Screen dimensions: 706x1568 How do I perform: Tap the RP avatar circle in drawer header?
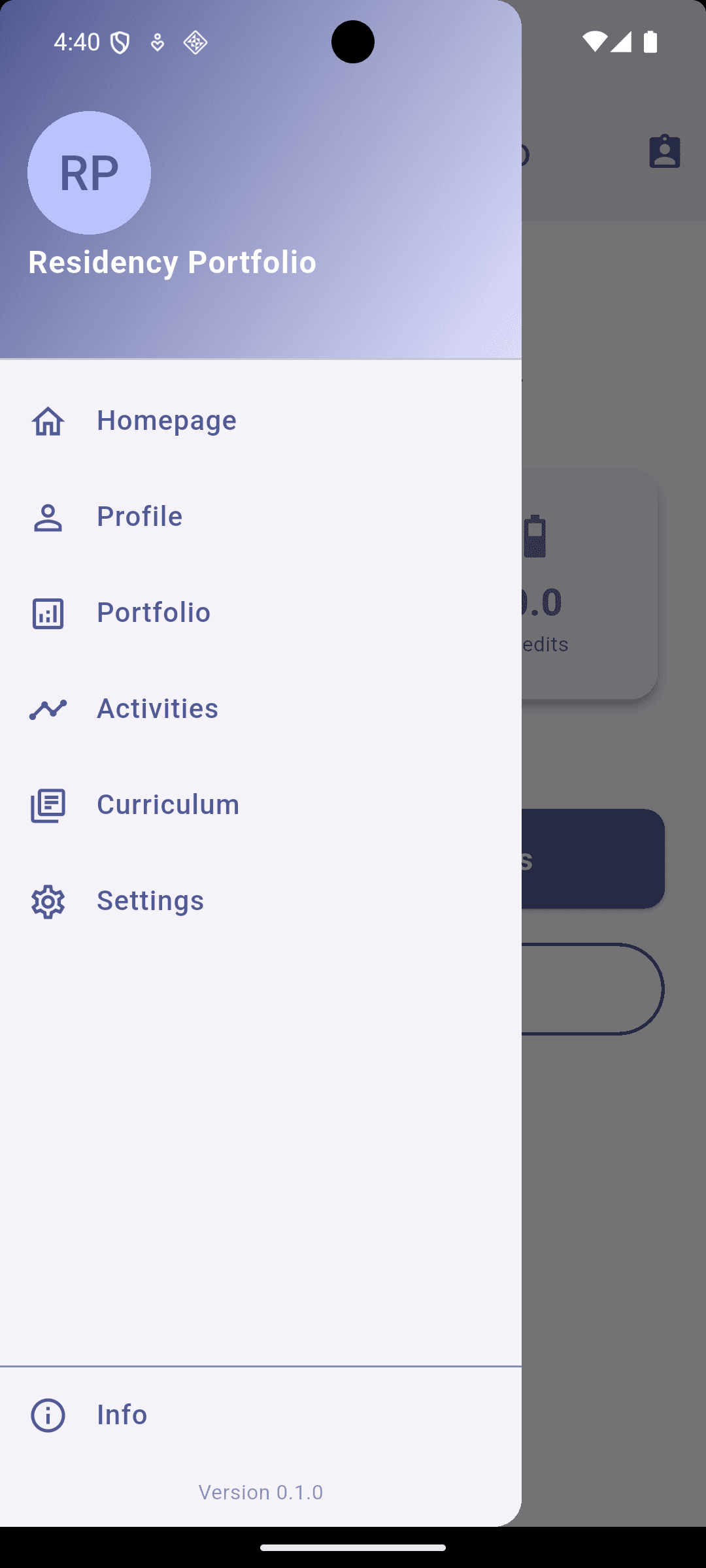89,172
